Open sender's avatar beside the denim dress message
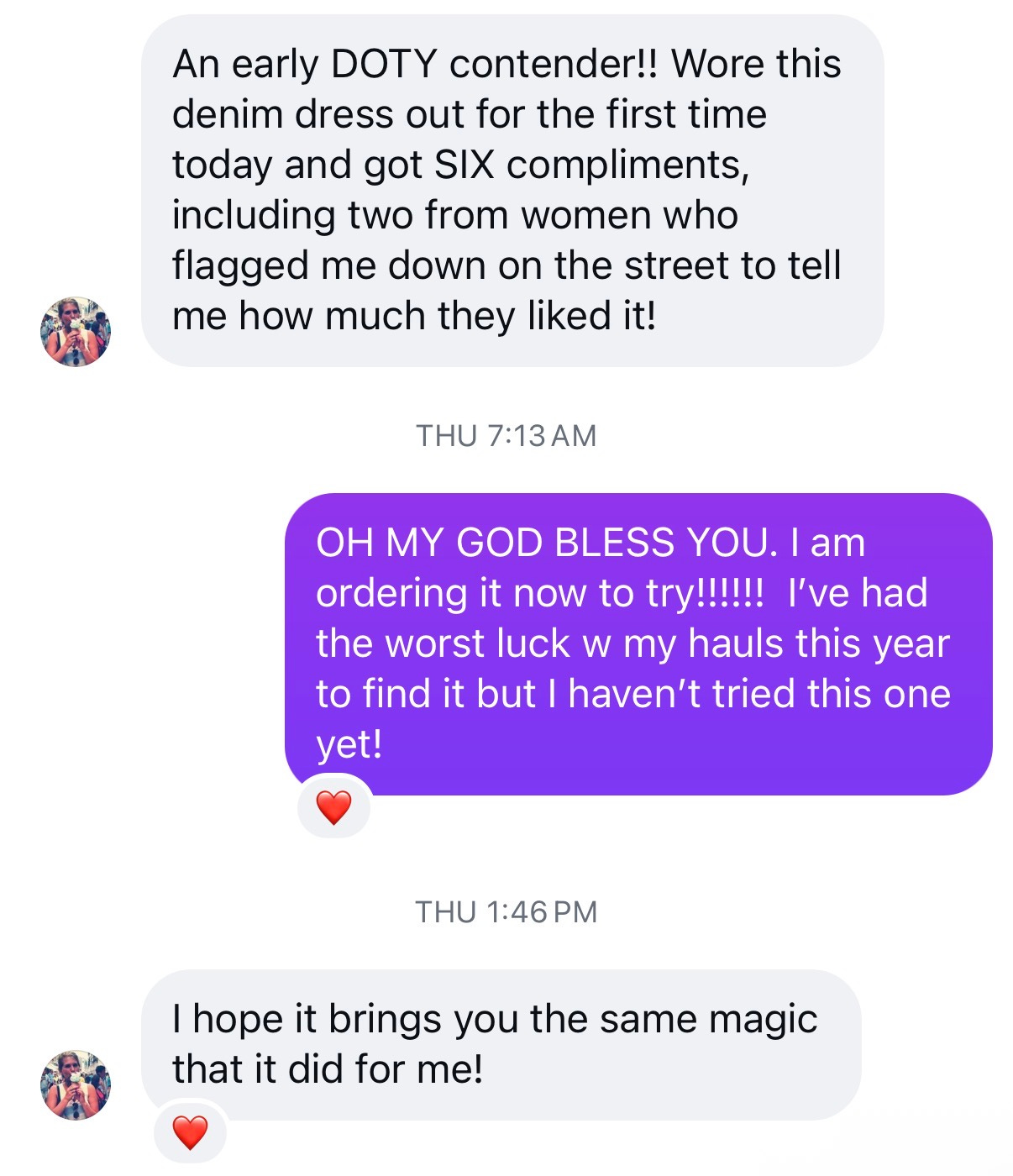1013x1176 pixels. (76, 332)
